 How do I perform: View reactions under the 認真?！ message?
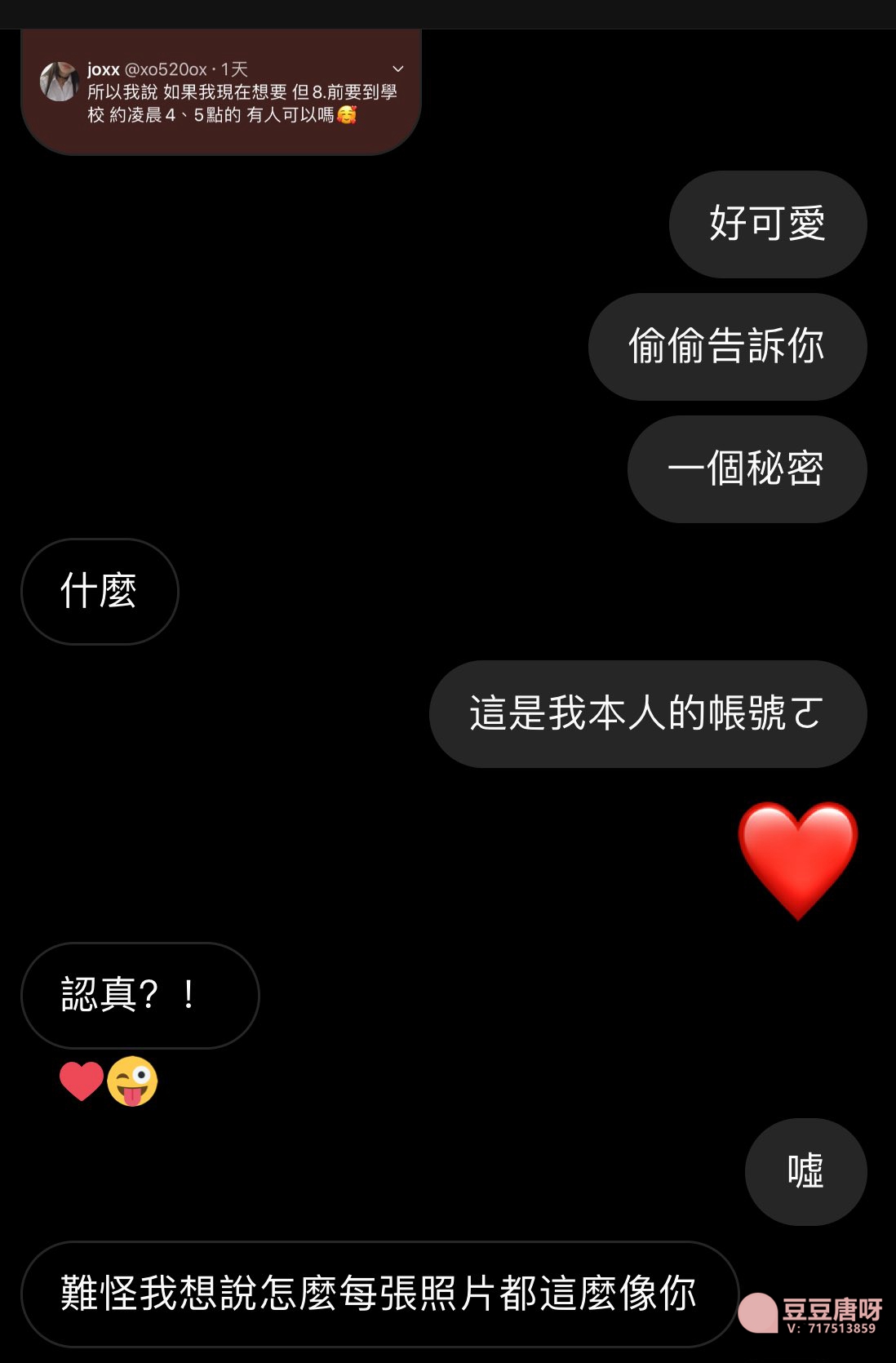tap(109, 1081)
